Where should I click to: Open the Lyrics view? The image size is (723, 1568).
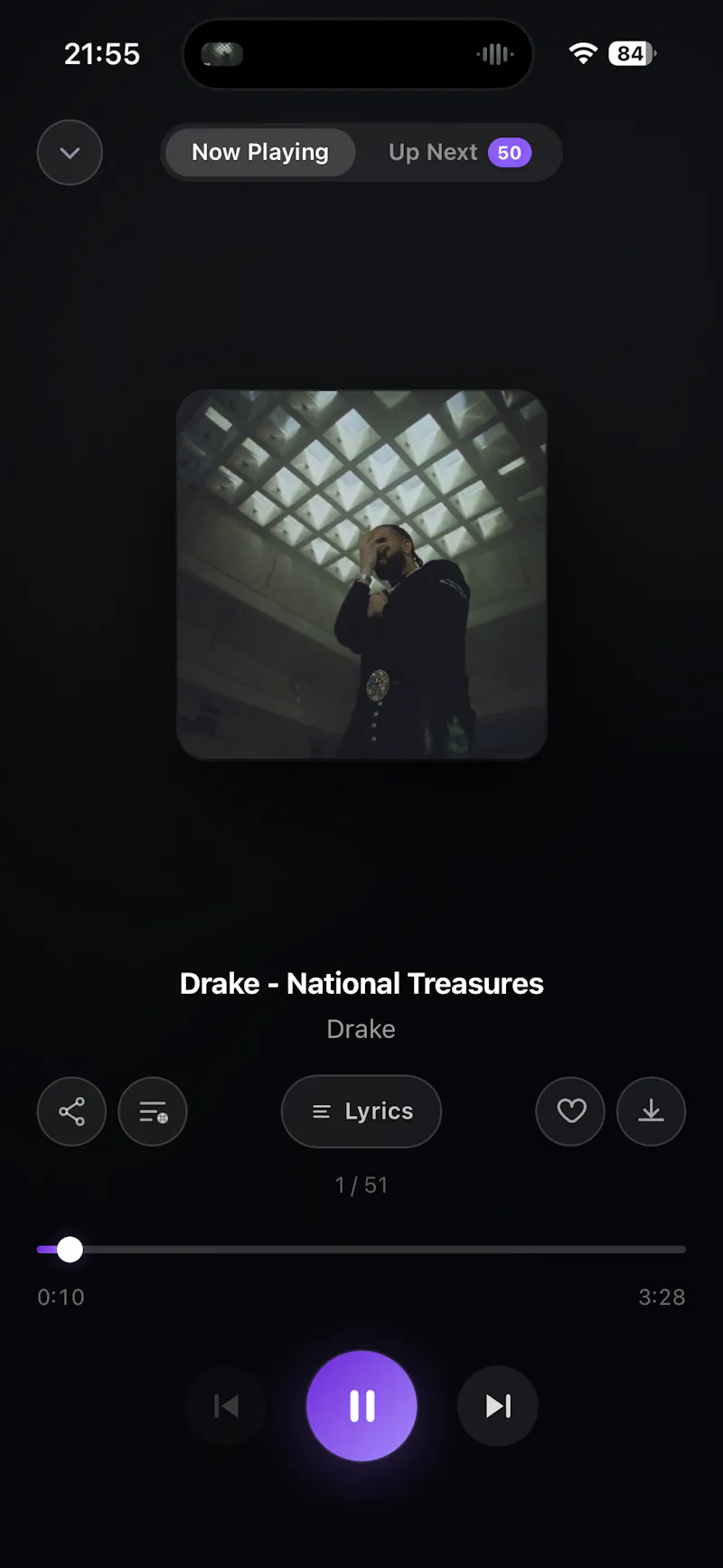(x=361, y=1111)
